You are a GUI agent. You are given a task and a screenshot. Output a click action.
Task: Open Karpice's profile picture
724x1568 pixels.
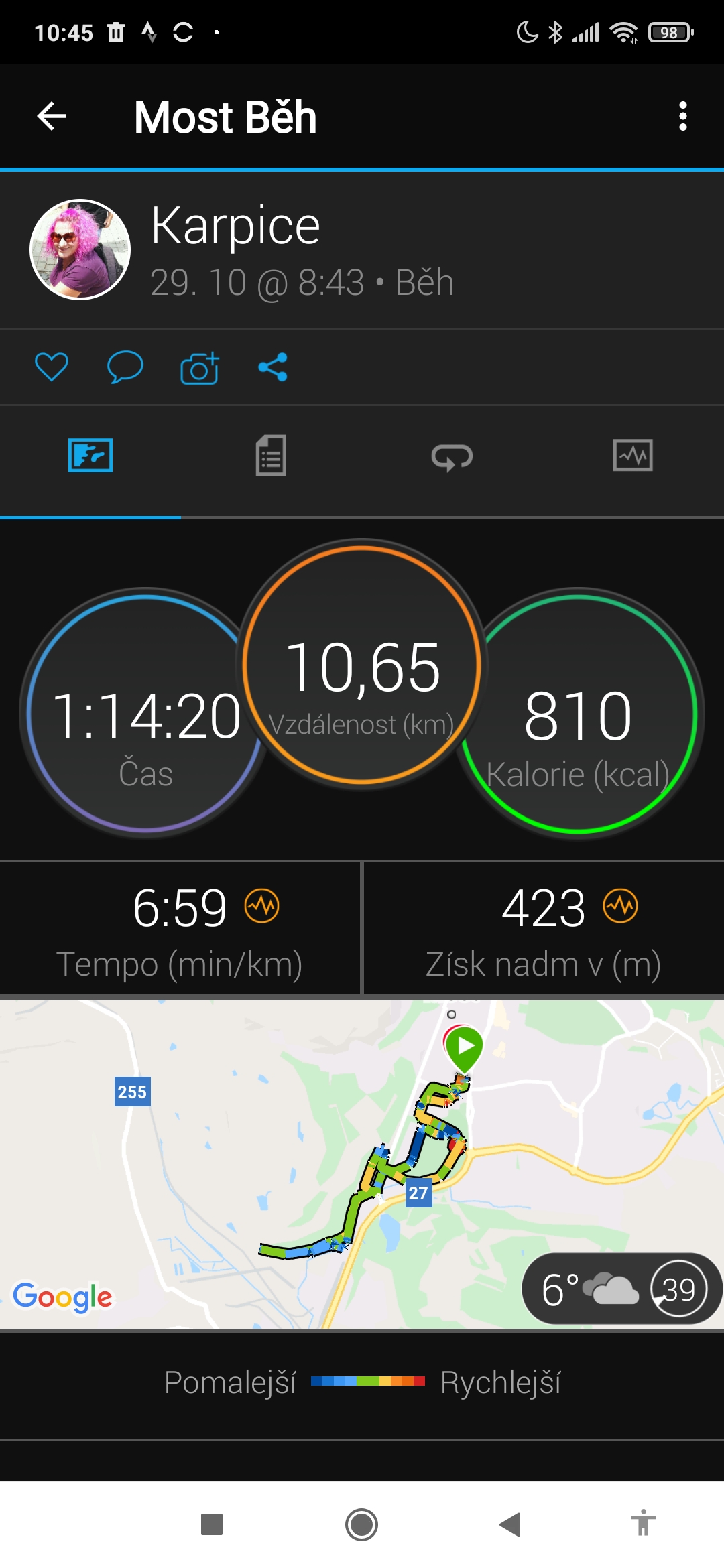80,249
